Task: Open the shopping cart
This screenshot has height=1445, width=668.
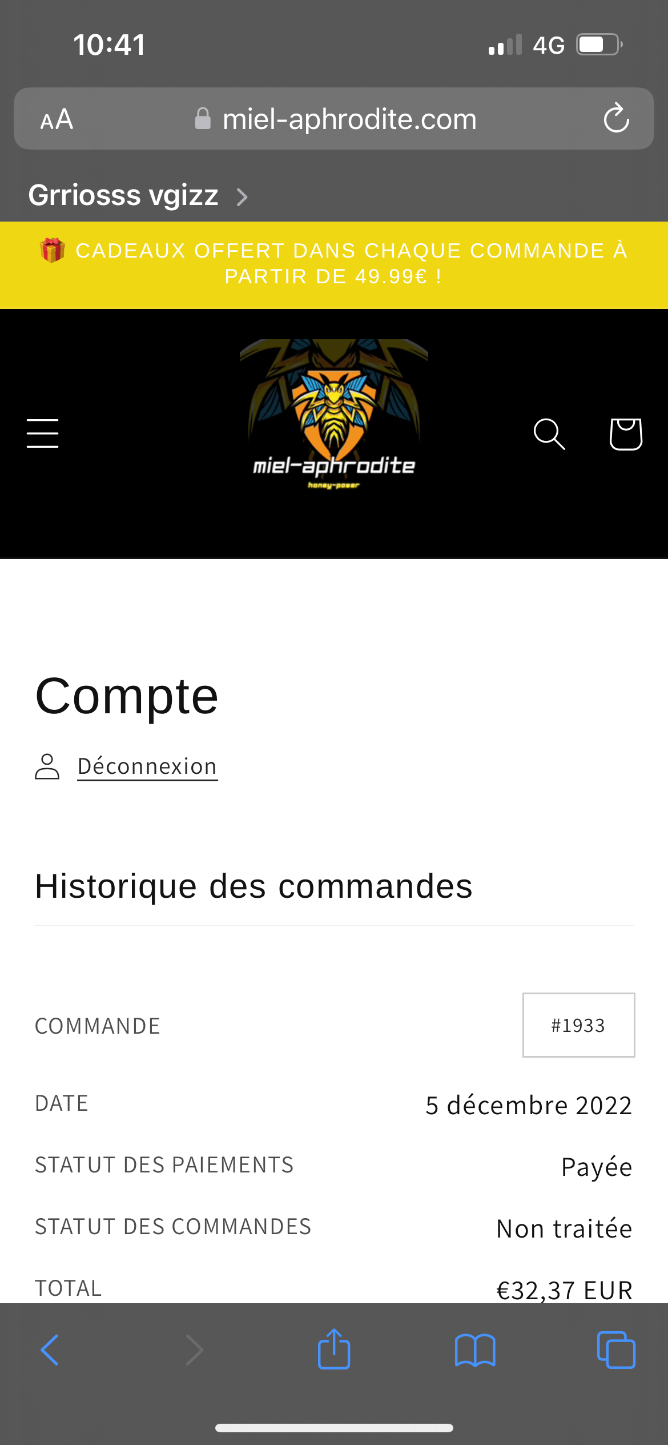Action: tap(625, 433)
